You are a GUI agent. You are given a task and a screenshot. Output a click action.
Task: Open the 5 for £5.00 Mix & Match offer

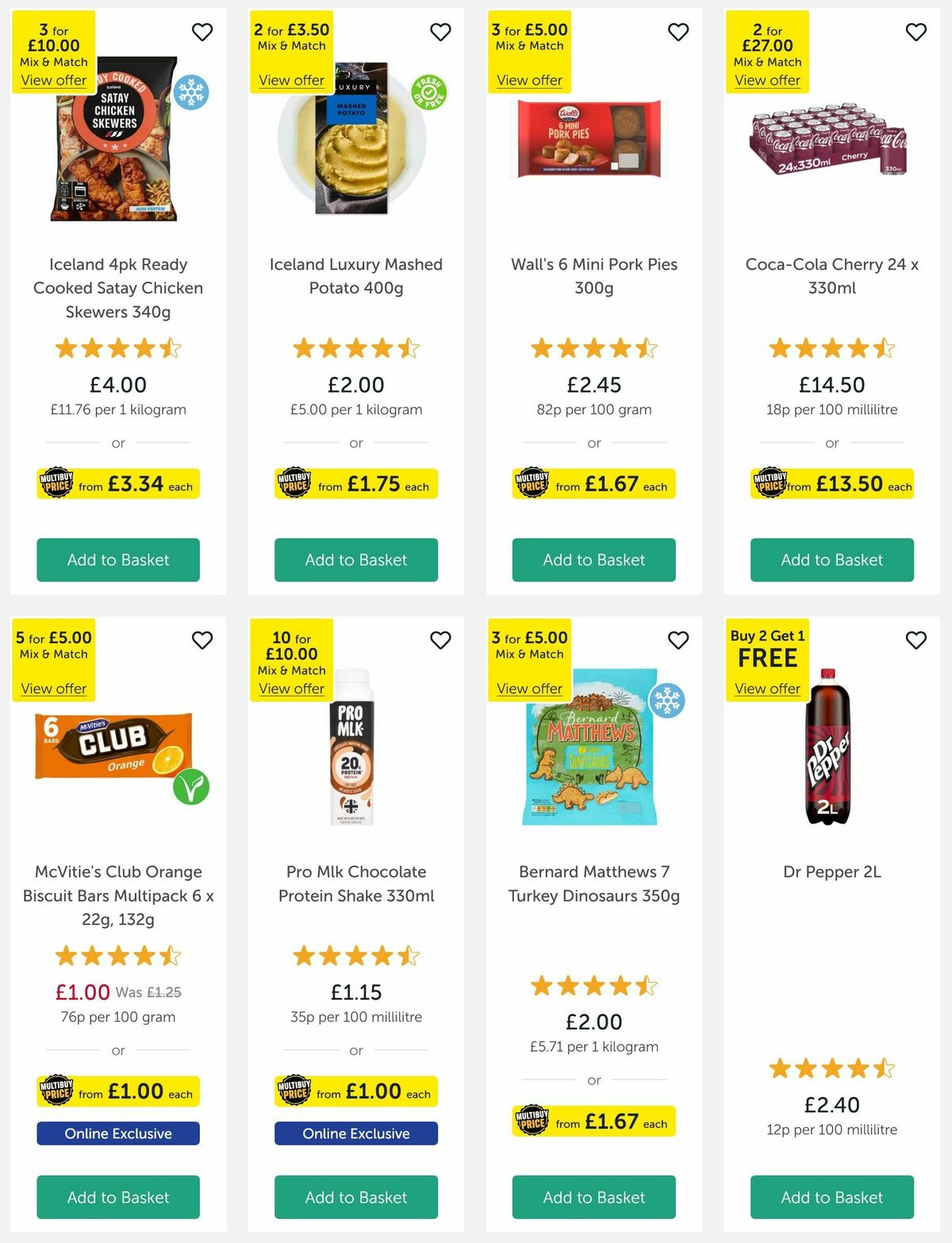click(x=52, y=689)
